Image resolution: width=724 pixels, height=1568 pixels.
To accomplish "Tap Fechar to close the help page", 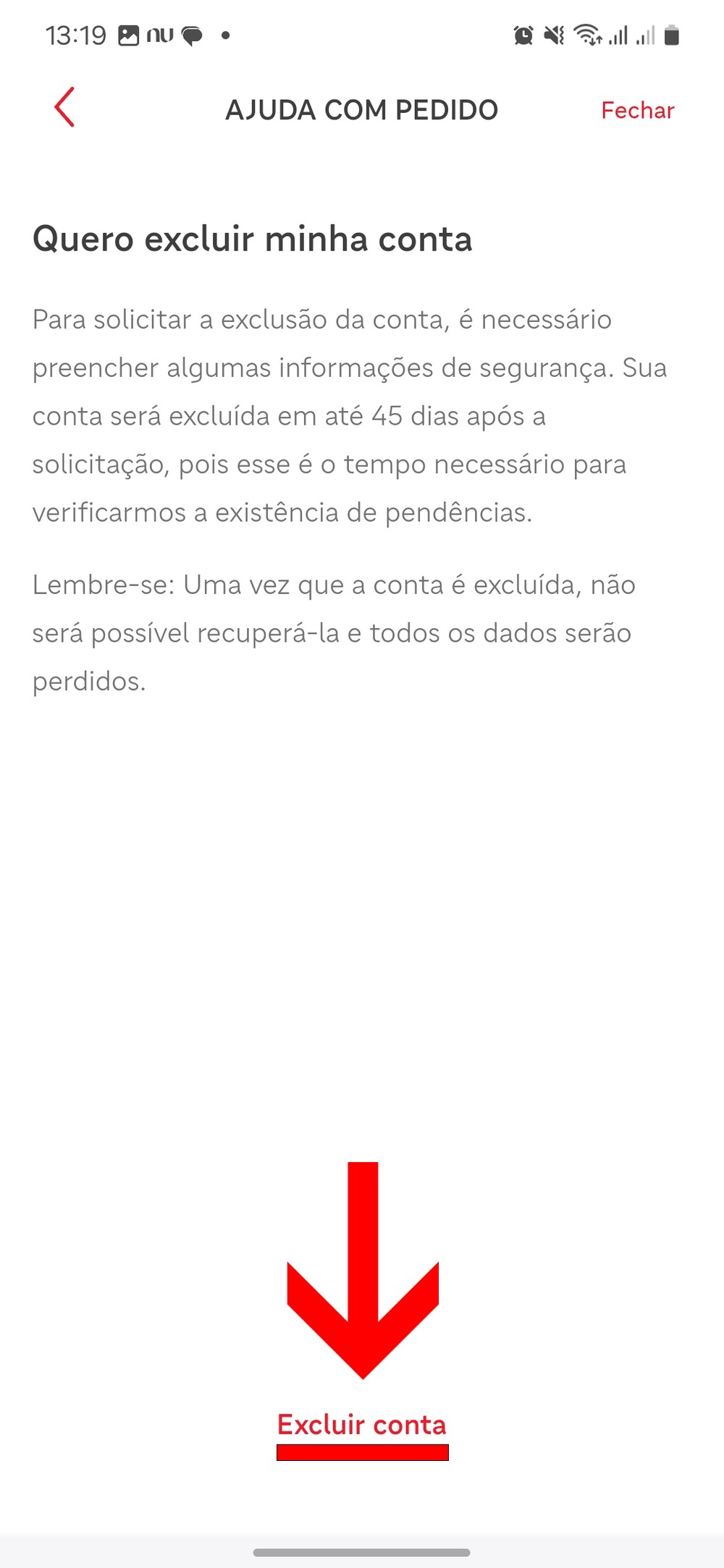I will point(637,110).
